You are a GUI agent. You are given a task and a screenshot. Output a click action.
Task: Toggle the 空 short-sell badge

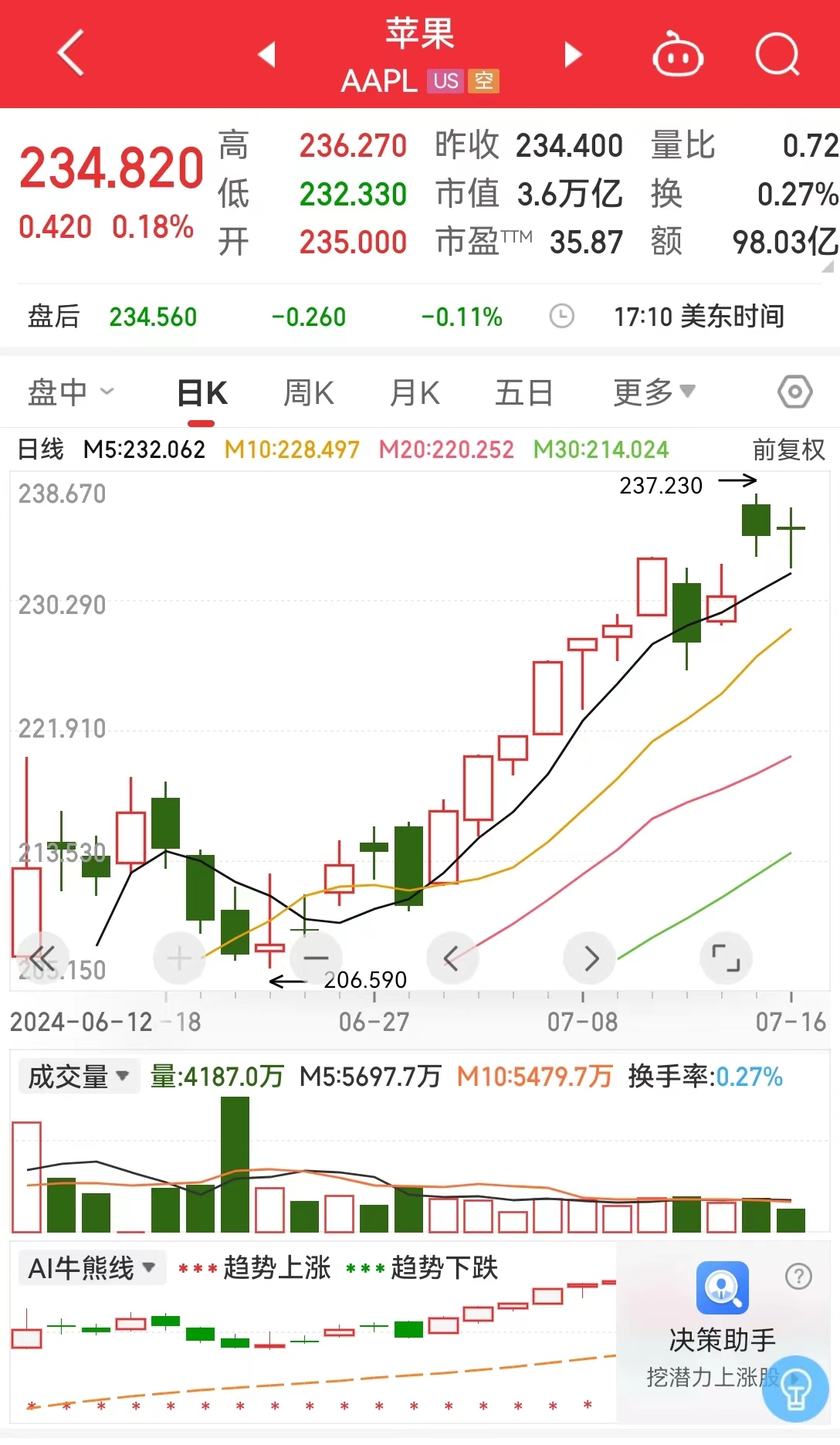pyautogui.click(x=483, y=80)
